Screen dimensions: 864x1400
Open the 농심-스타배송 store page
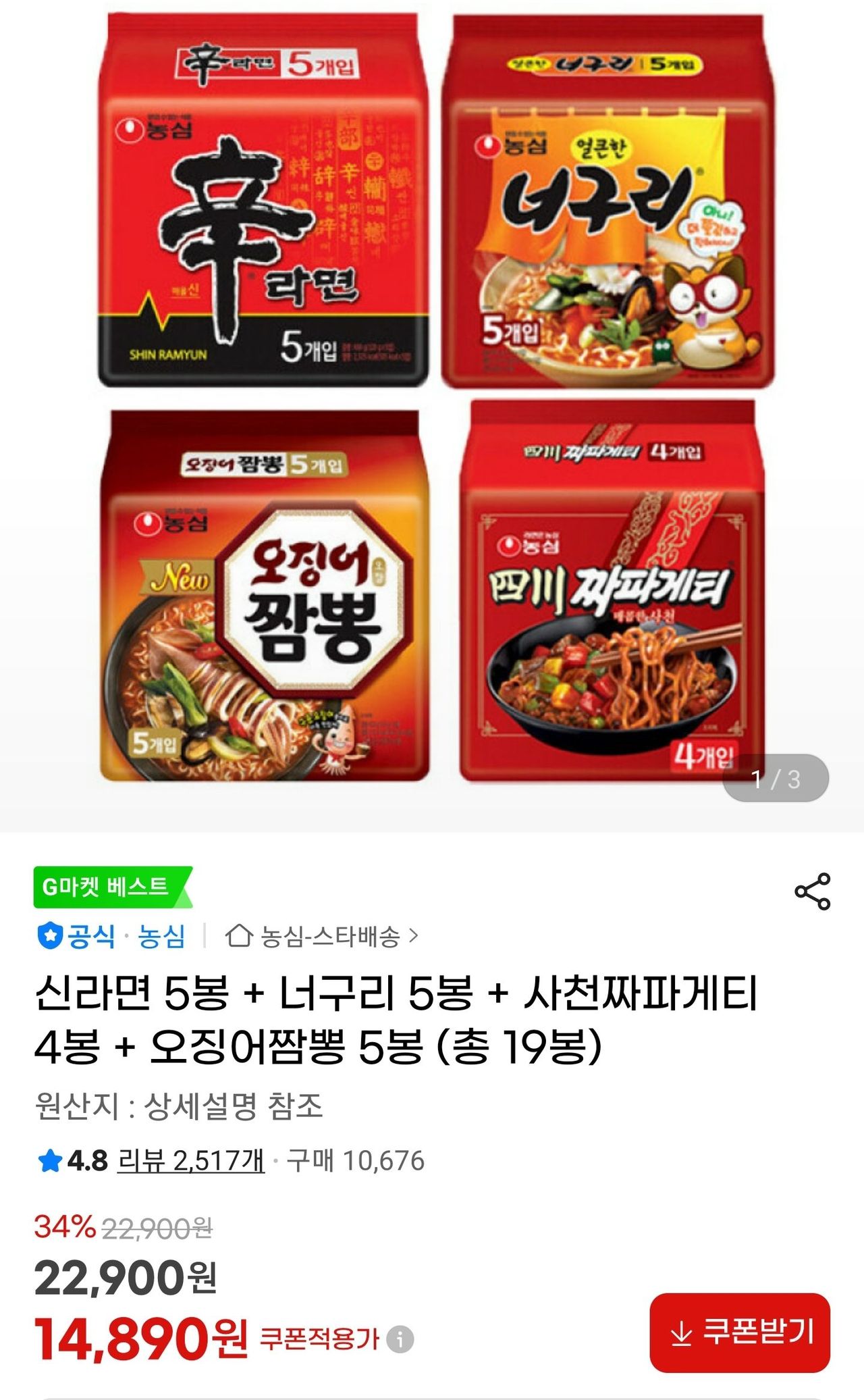click(x=322, y=937)
